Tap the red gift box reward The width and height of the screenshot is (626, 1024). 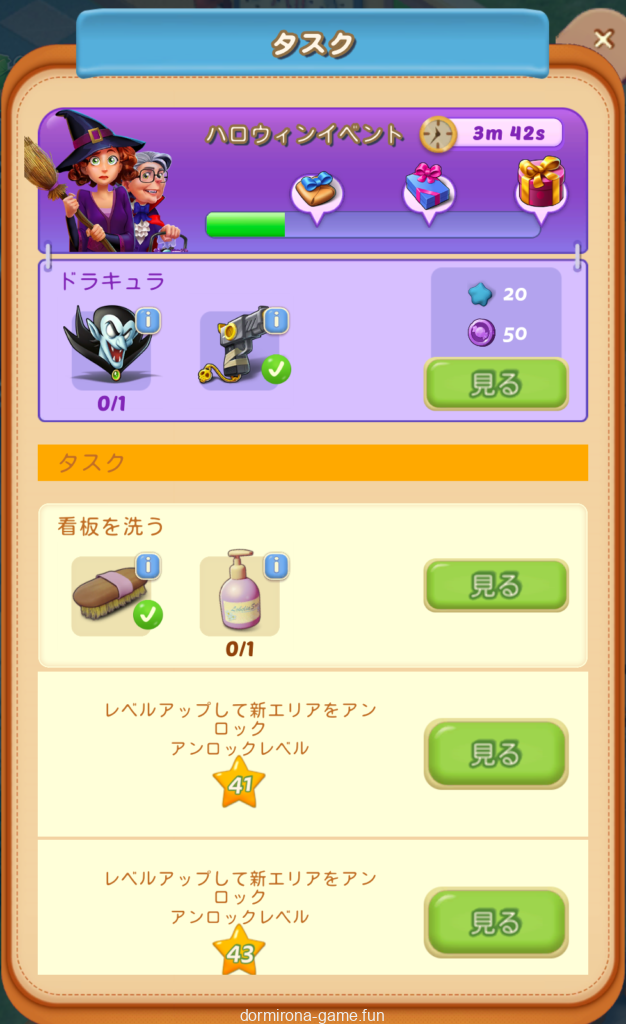pyautogui.click(x=540, y=184)
